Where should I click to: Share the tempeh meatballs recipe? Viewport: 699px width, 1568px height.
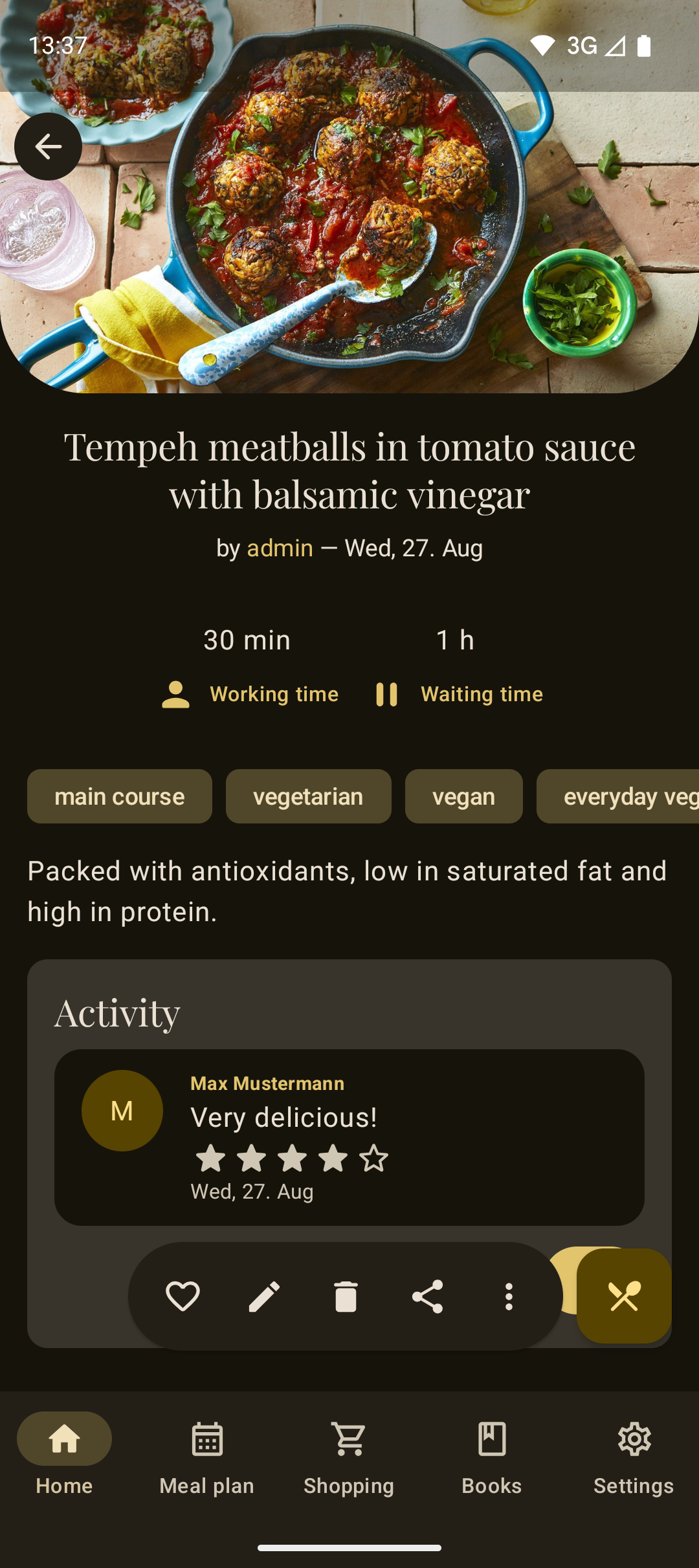pyautogui.click(x=427, y=1296)
